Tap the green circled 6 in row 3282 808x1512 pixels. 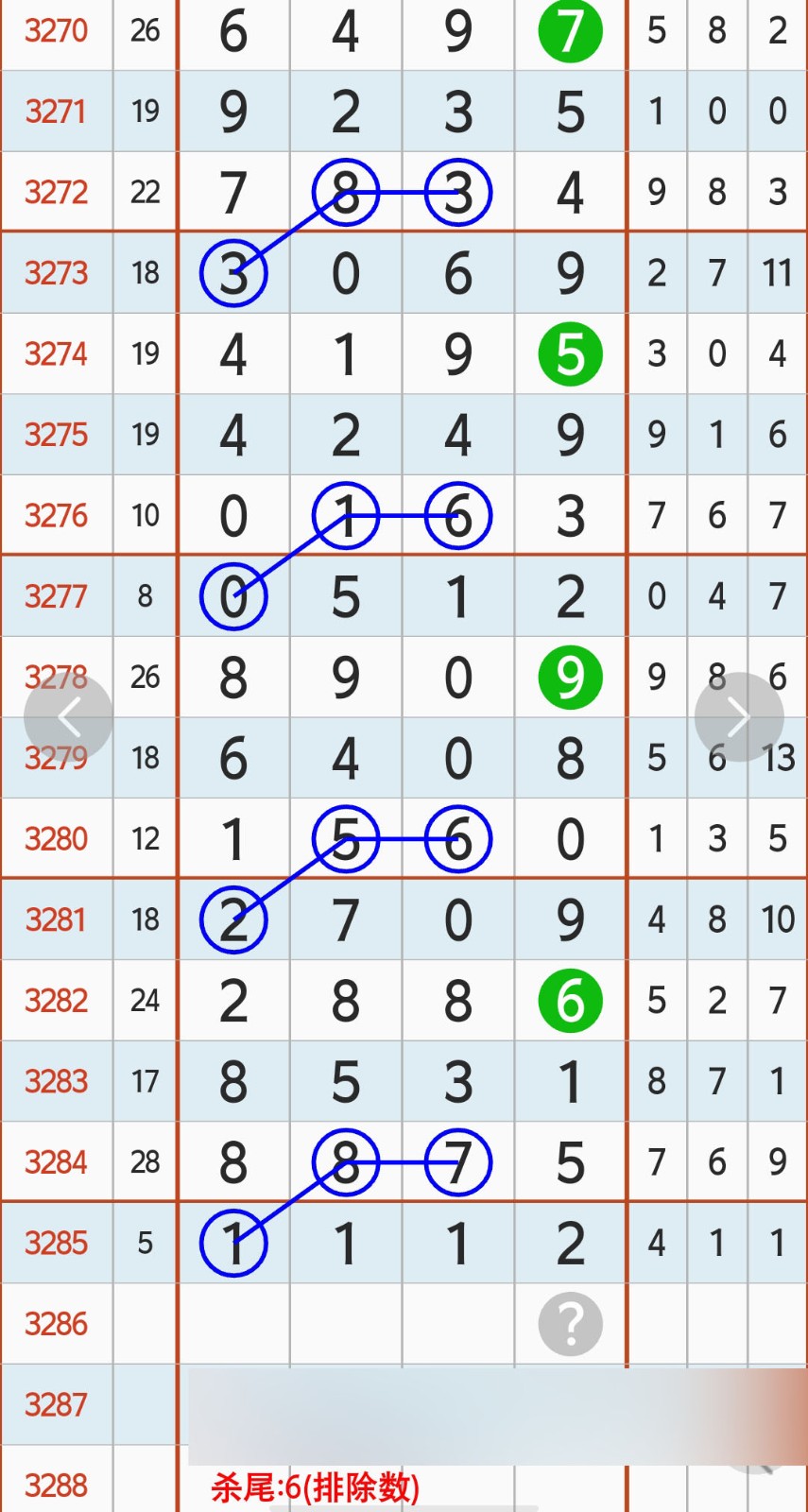coord(570,1000)
